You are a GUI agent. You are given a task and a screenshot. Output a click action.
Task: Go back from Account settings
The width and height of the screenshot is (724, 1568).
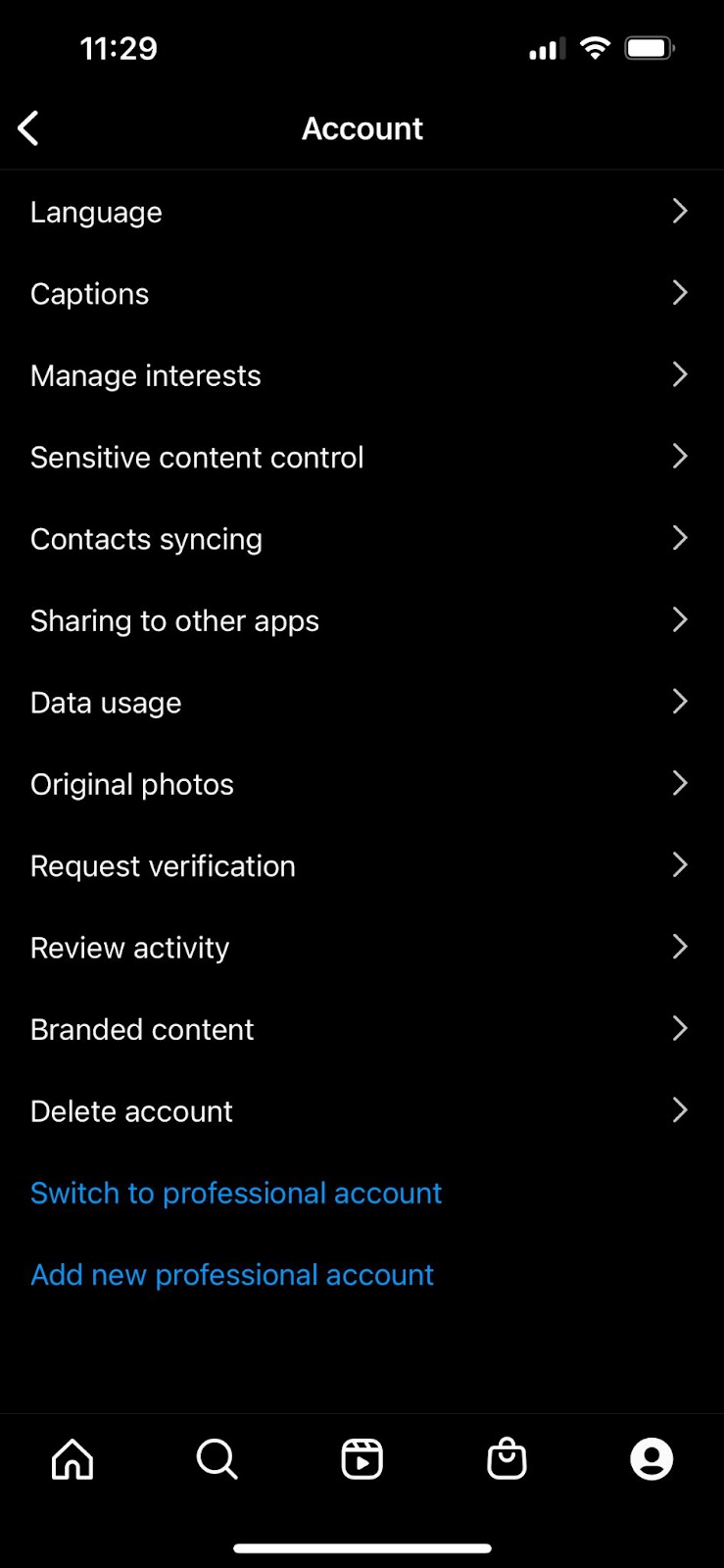coord(28,128)
